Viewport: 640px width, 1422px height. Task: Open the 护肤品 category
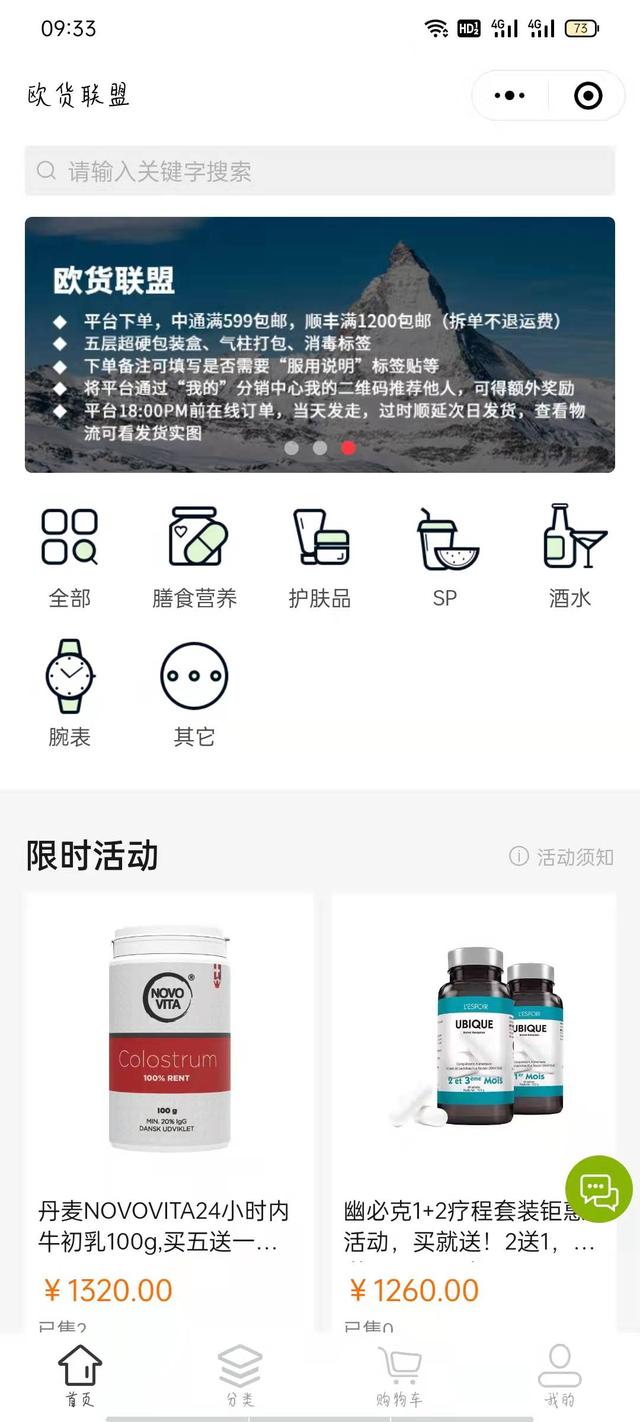click(320, 556)
